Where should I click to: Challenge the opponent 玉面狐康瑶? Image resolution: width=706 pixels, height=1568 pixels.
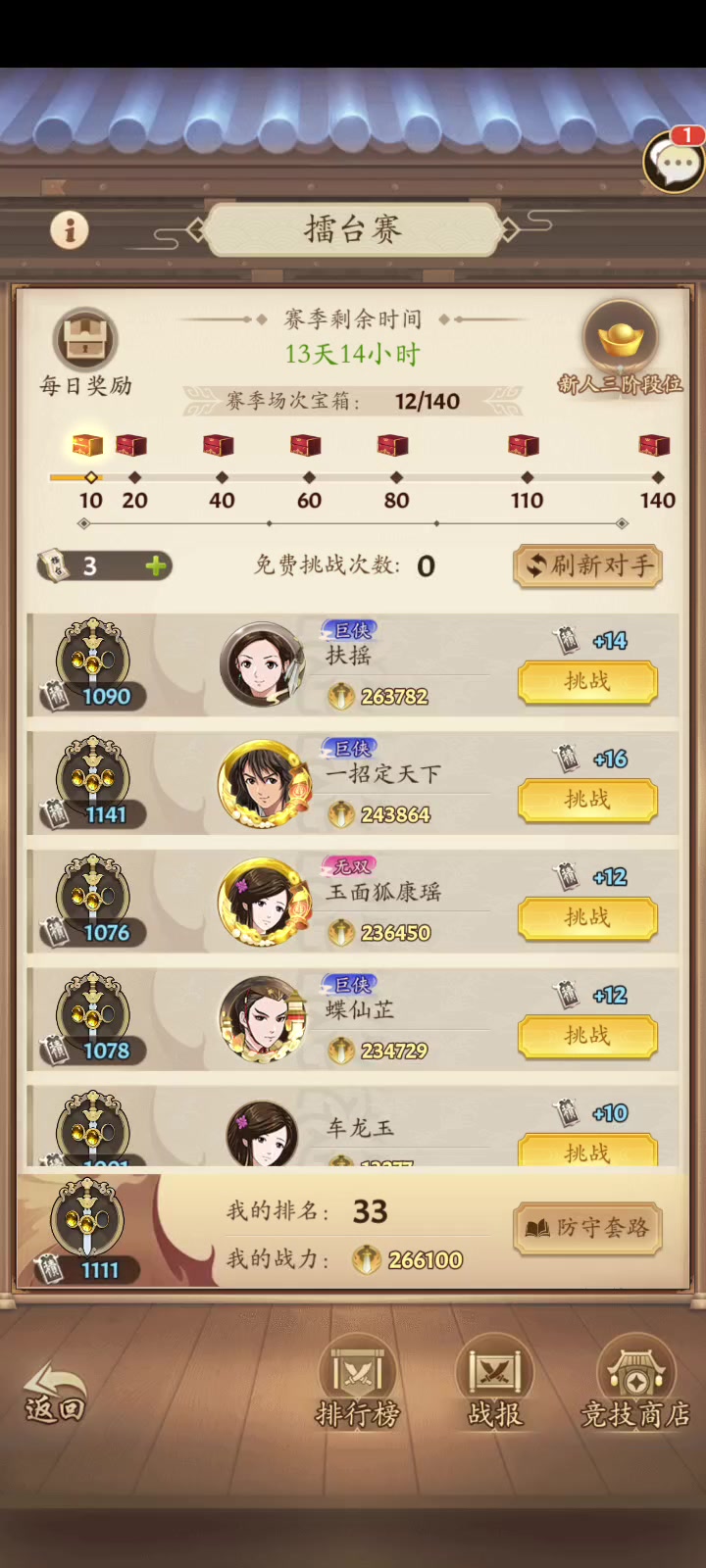tap(586, 918)
